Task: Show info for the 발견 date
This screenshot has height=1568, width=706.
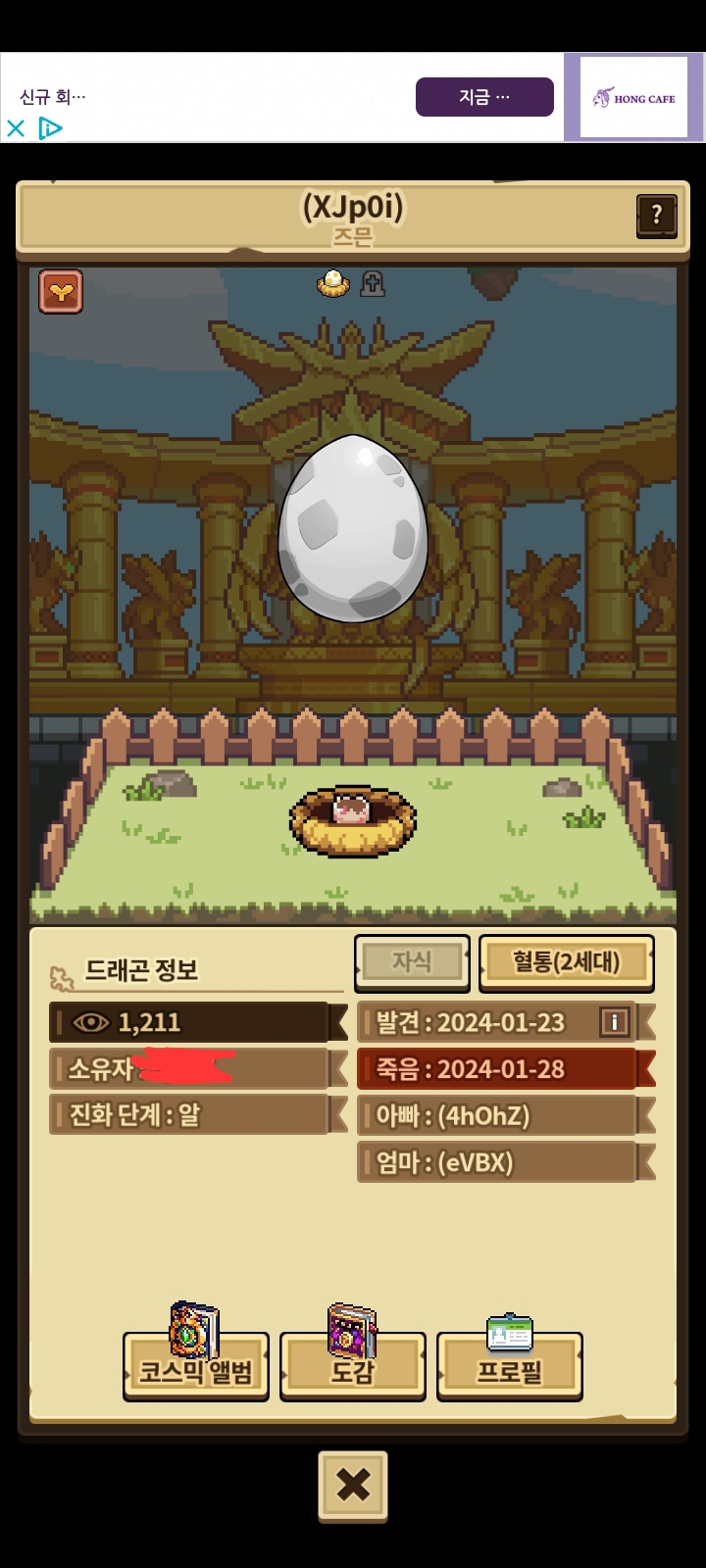Action: click(614, 1022)
